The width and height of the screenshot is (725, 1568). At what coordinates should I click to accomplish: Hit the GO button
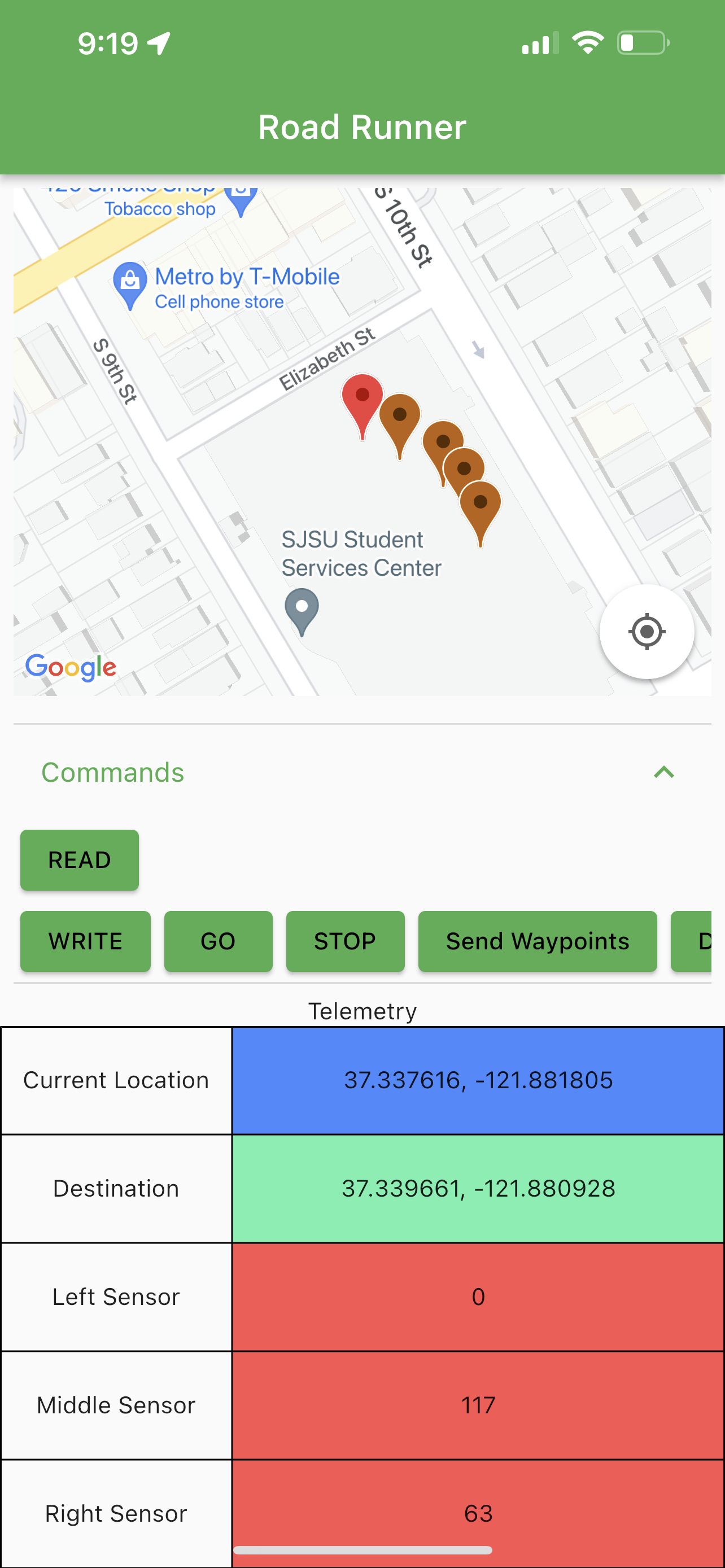click(218, 941)
